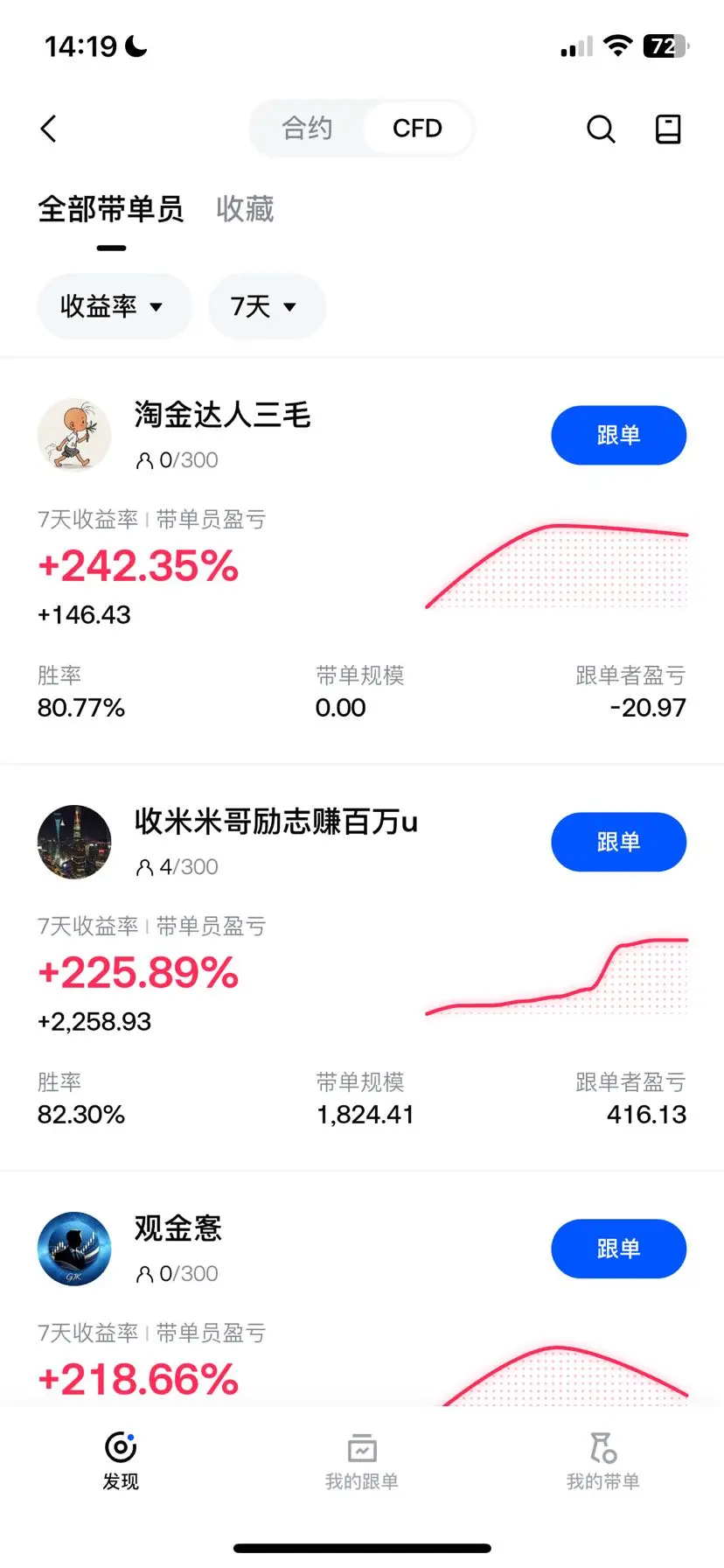This screenshot has height=1568, width=724.
Task: Open the guide book icon
Action: pos(668,129)
